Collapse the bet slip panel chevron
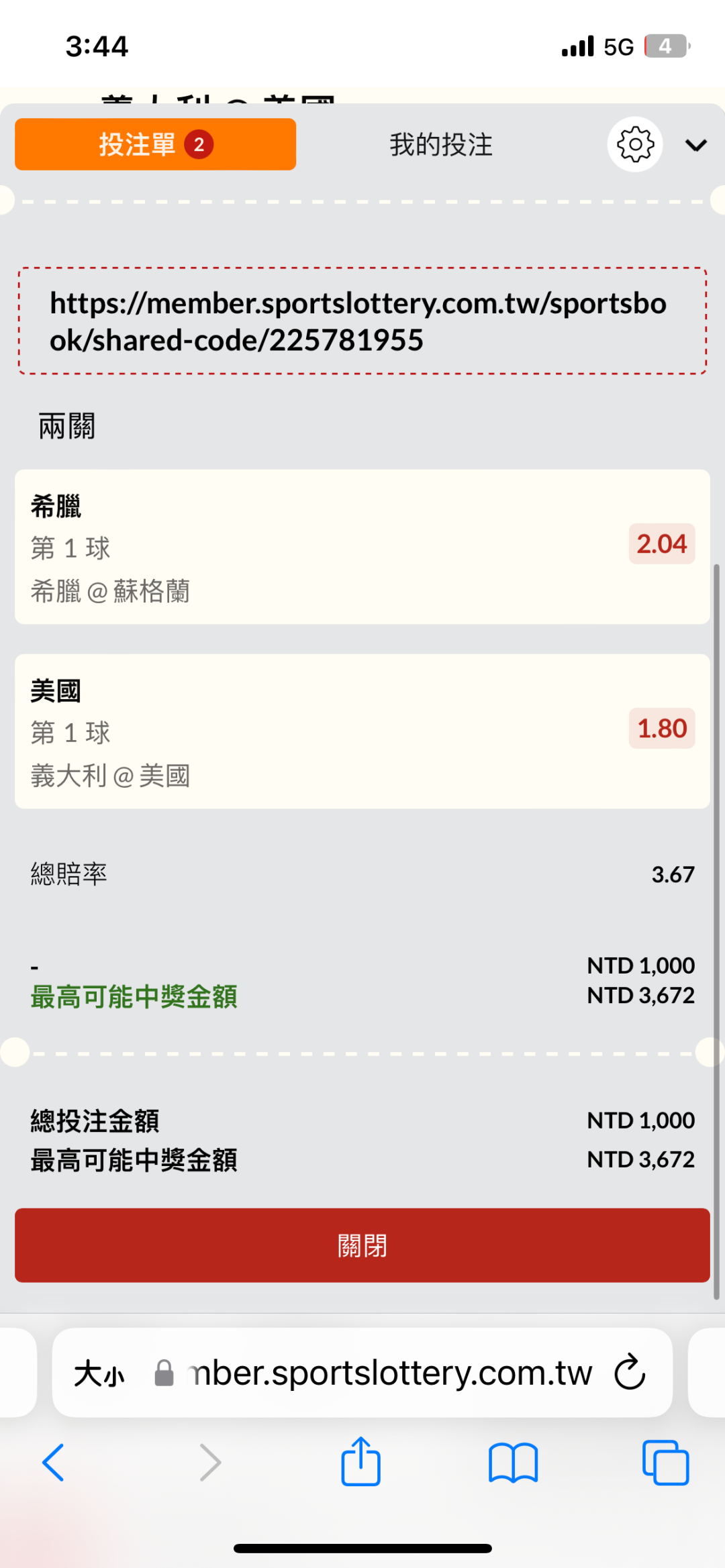 tap(696, 145)
